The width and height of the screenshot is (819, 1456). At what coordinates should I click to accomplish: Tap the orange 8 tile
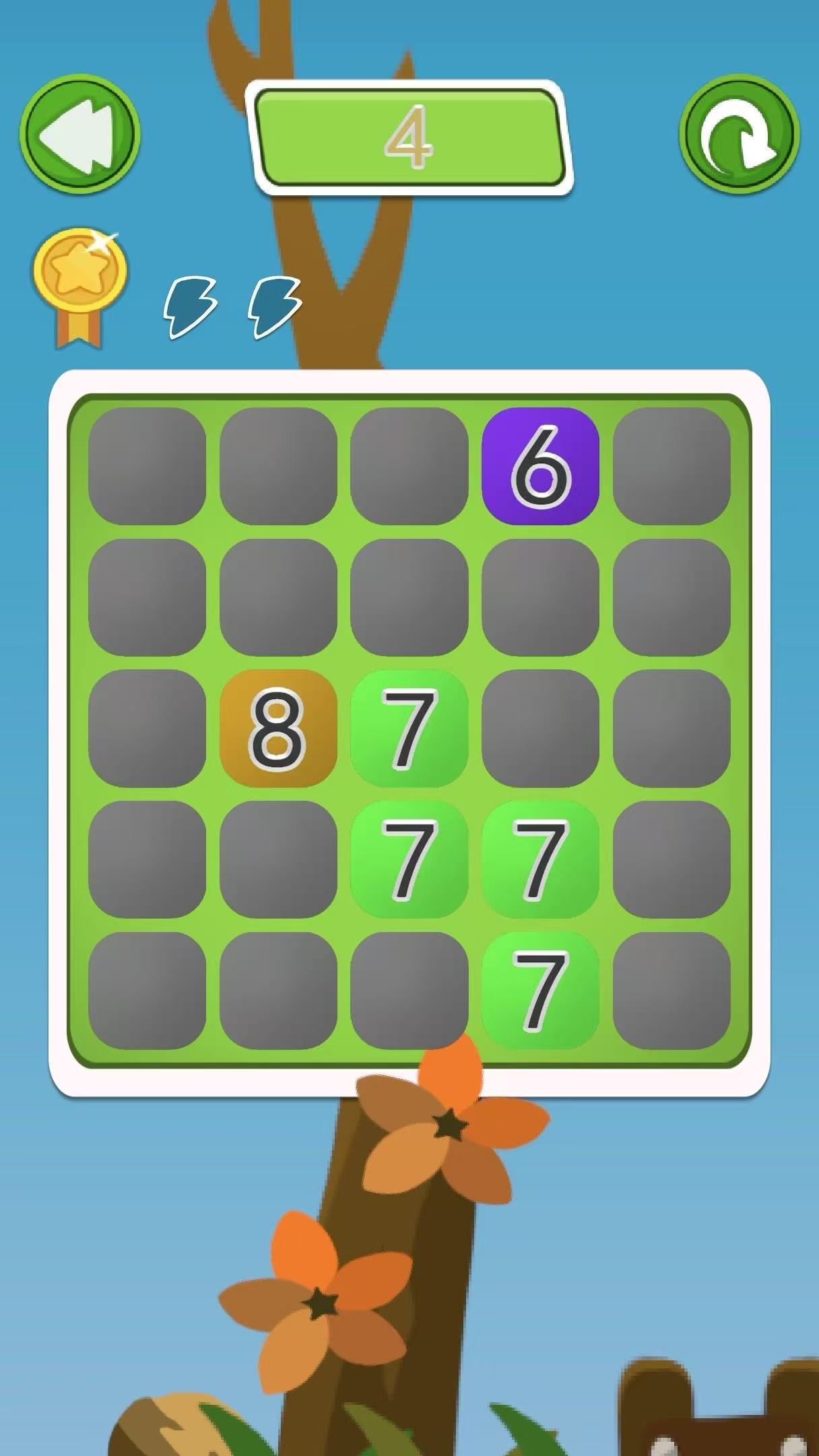[x=278, y=728]
